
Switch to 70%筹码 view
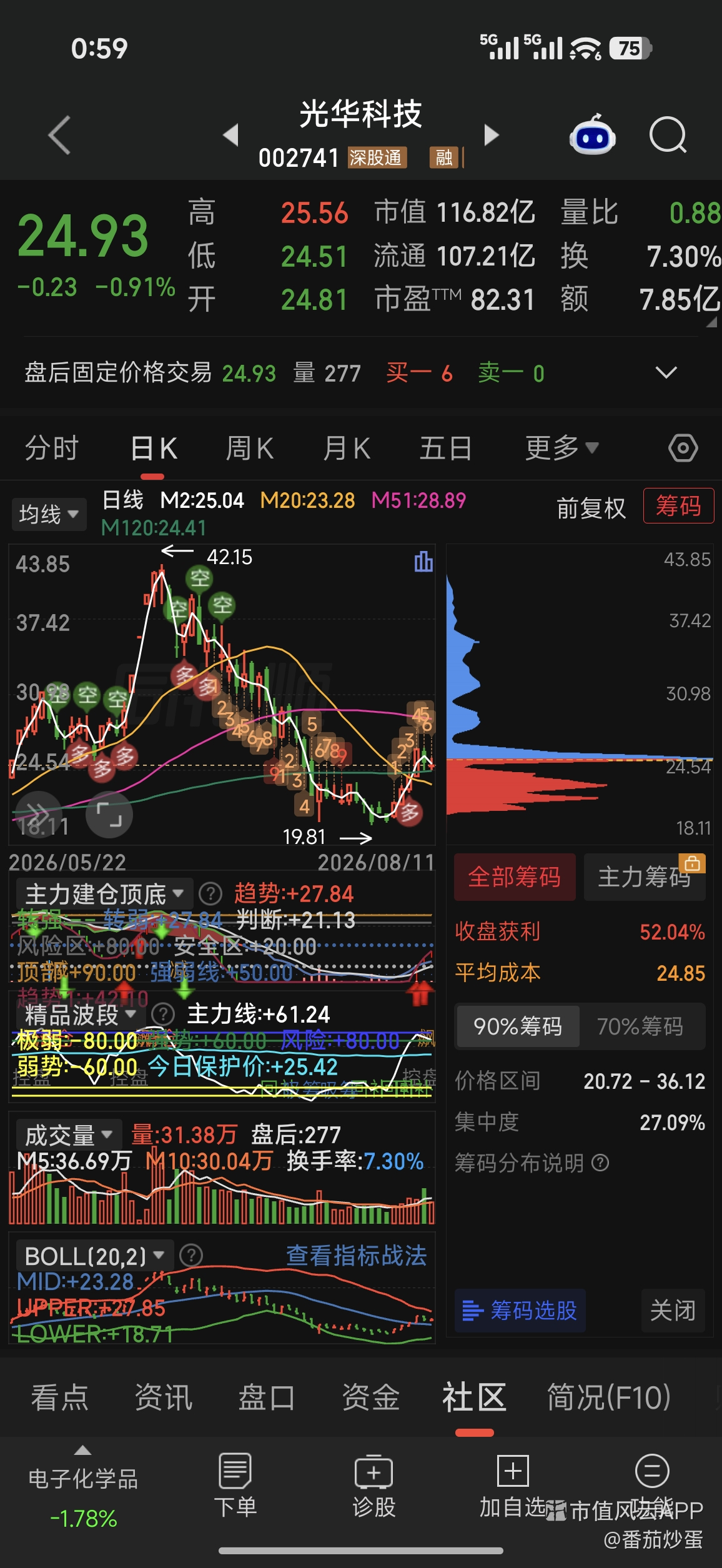point(640,1026)
